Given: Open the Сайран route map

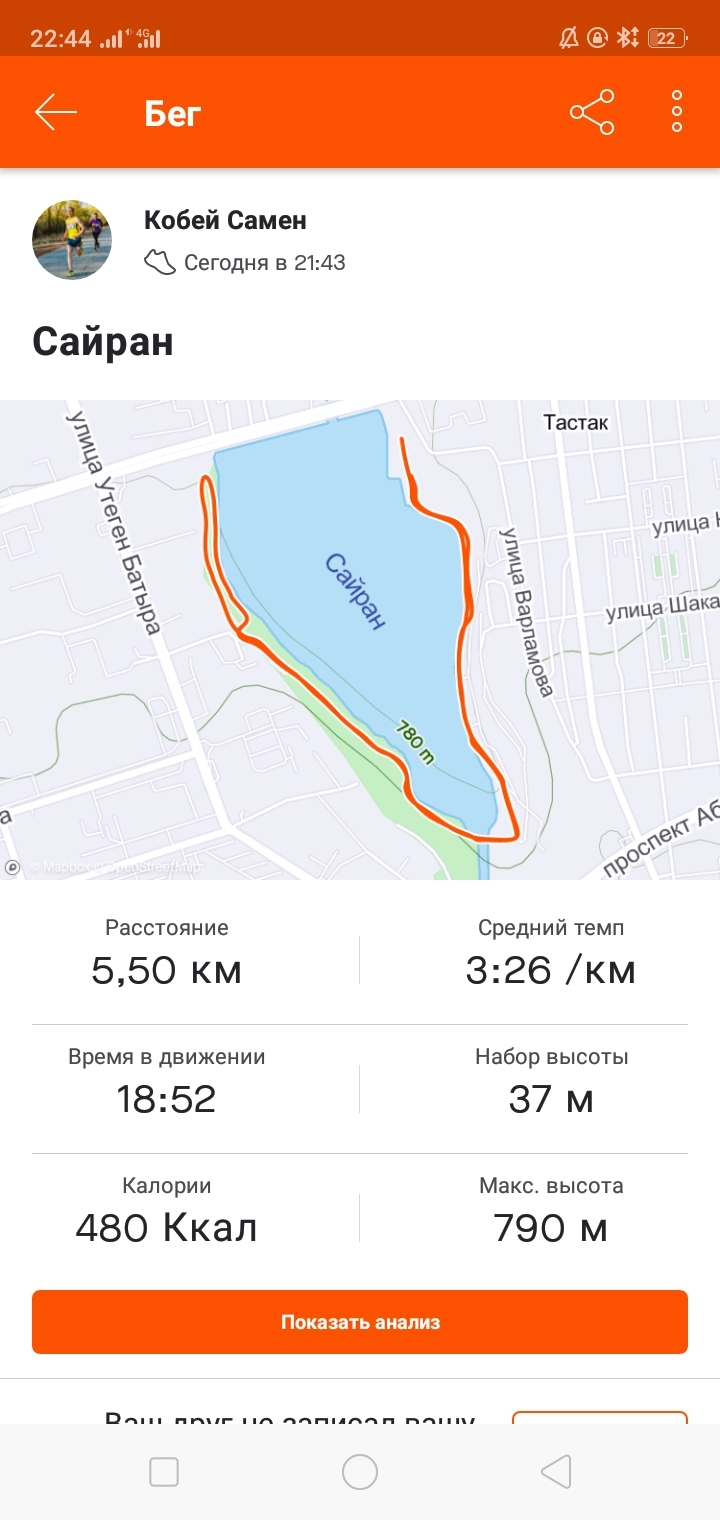Looking at the screenshot, I should [x=360, y=640].
